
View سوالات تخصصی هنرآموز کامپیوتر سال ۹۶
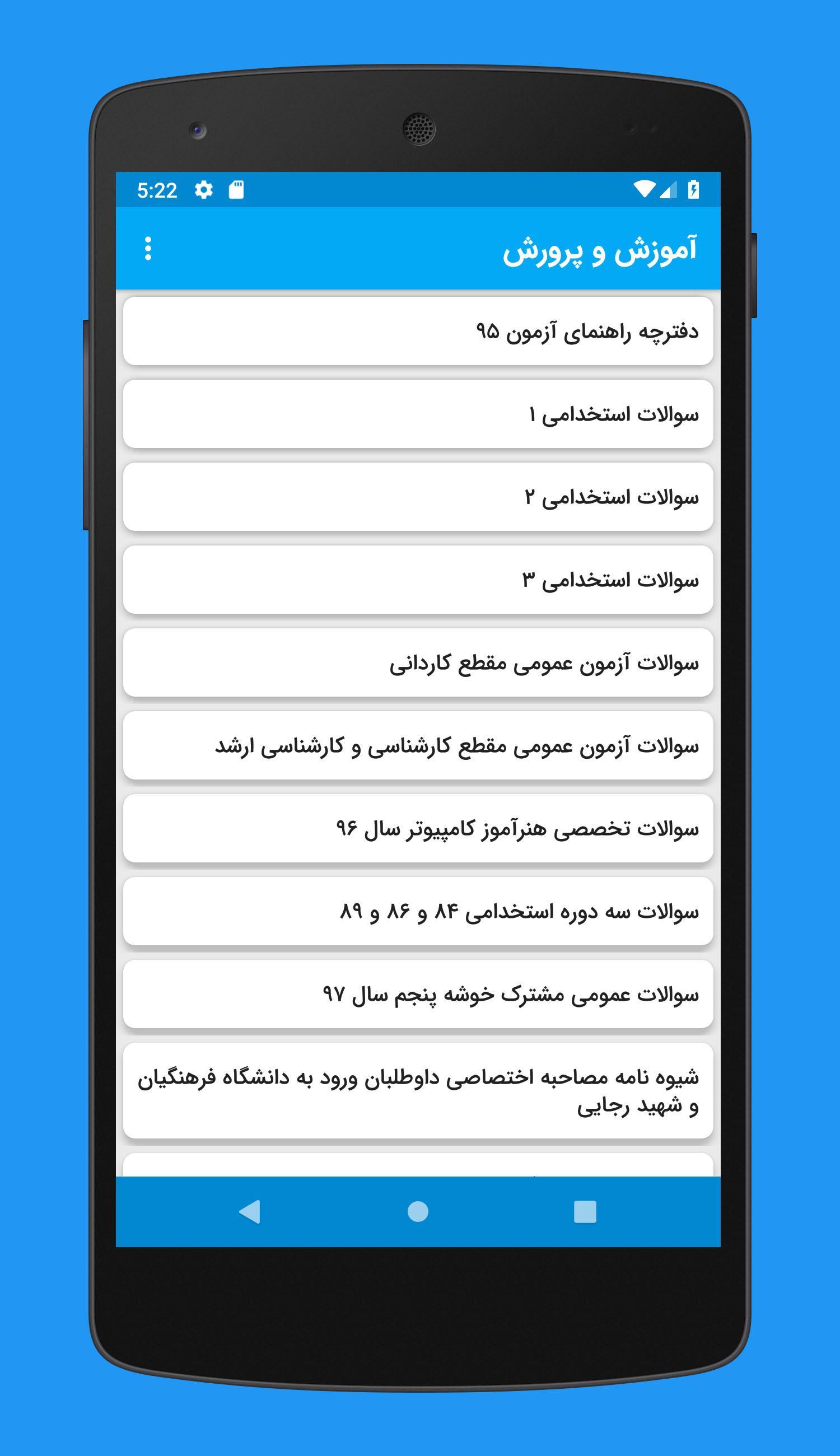pos(418,828)
